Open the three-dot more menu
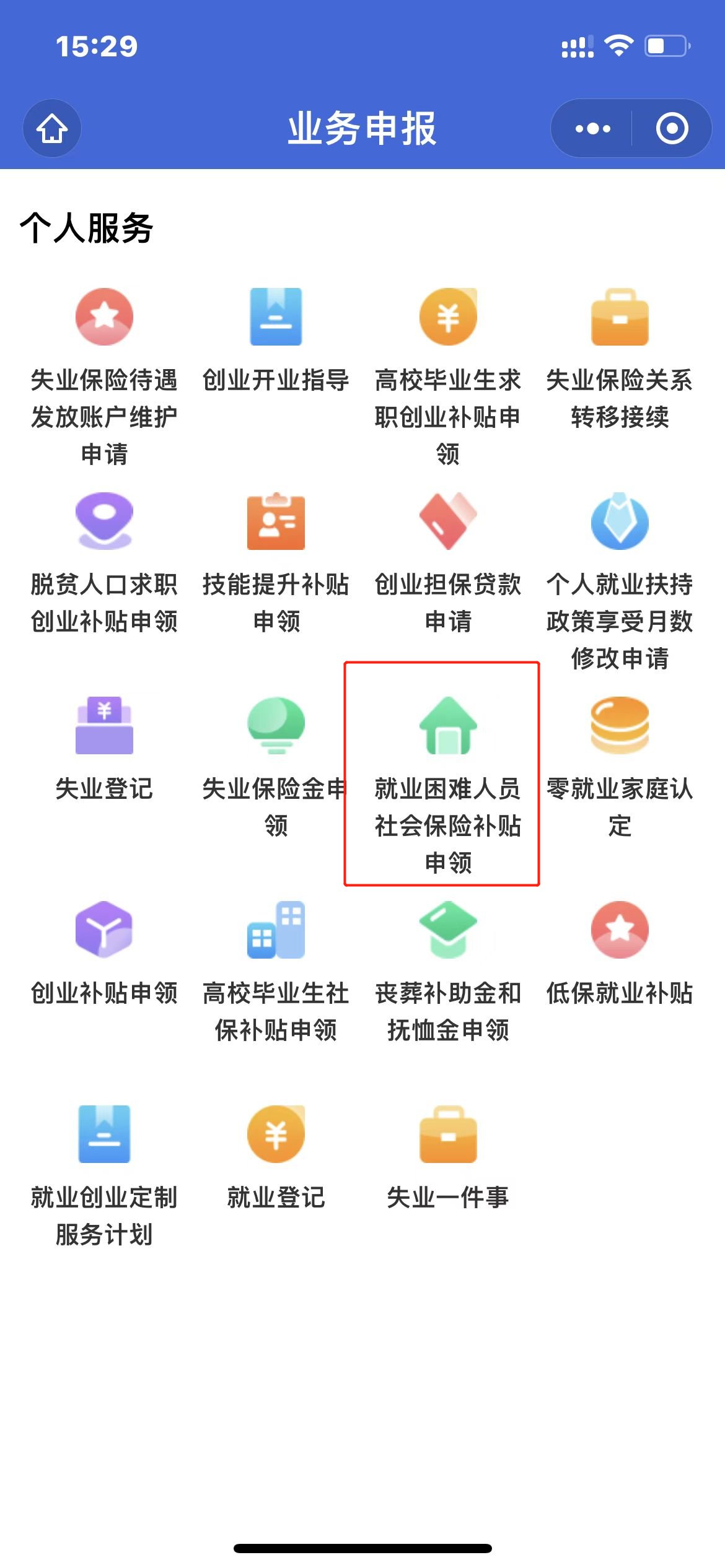Image resolution: width=725 pixels, height=1568 pixels. (592, 128)
